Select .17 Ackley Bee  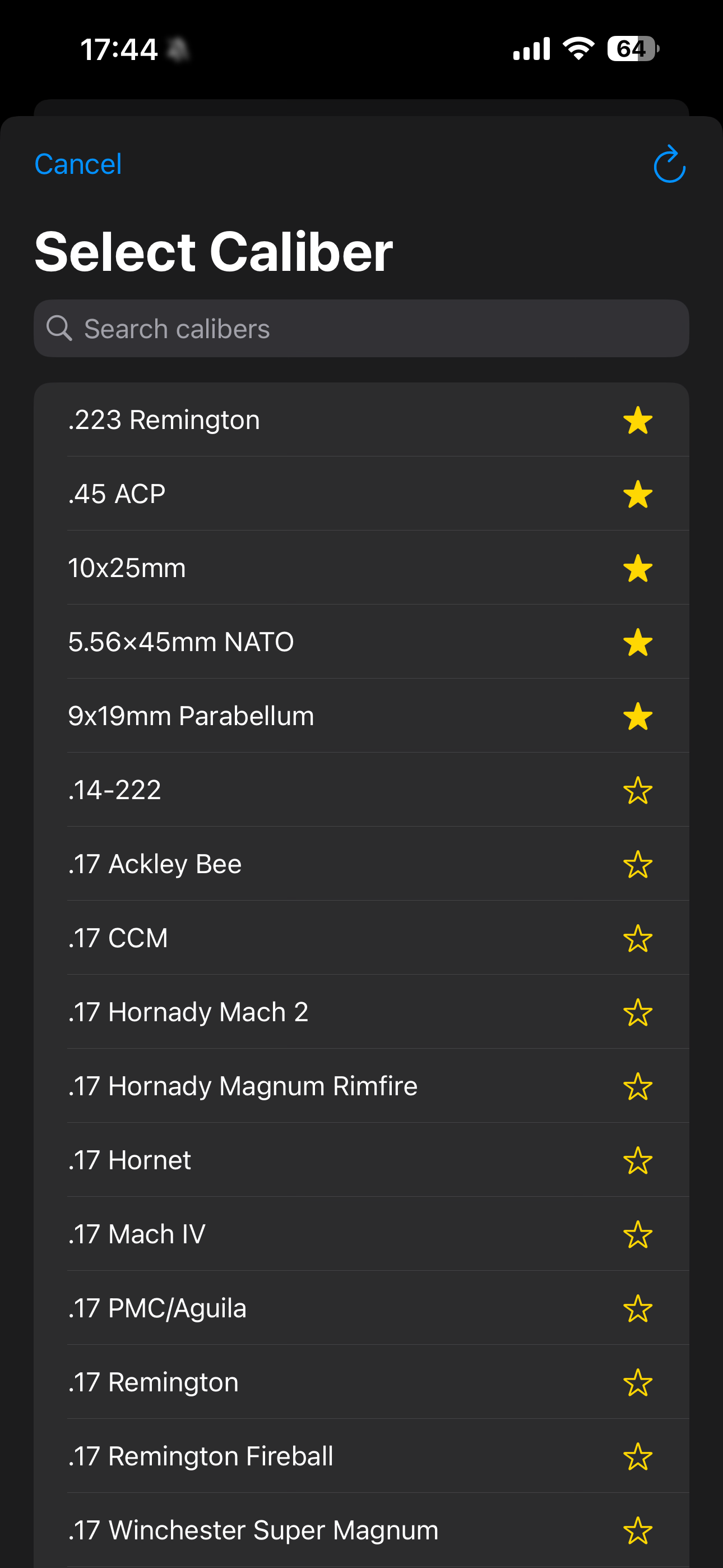click(361, 864)
